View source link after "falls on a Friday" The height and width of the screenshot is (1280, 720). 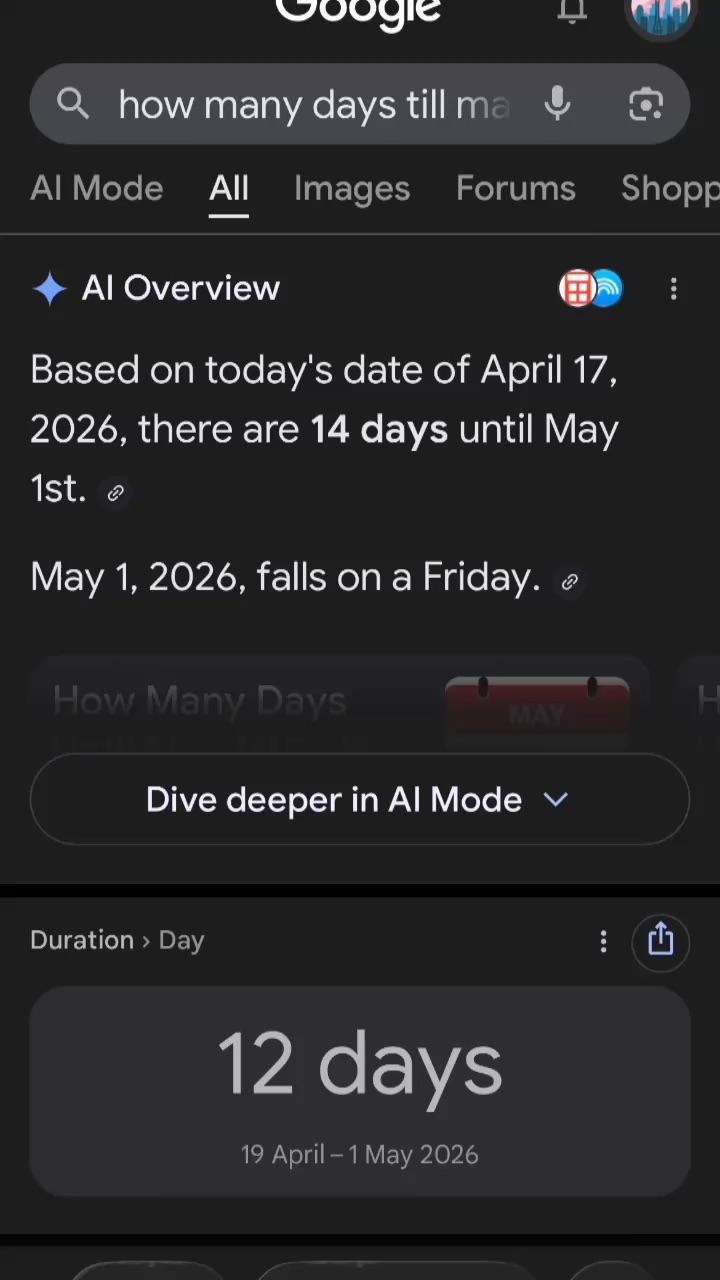[570, 582]
